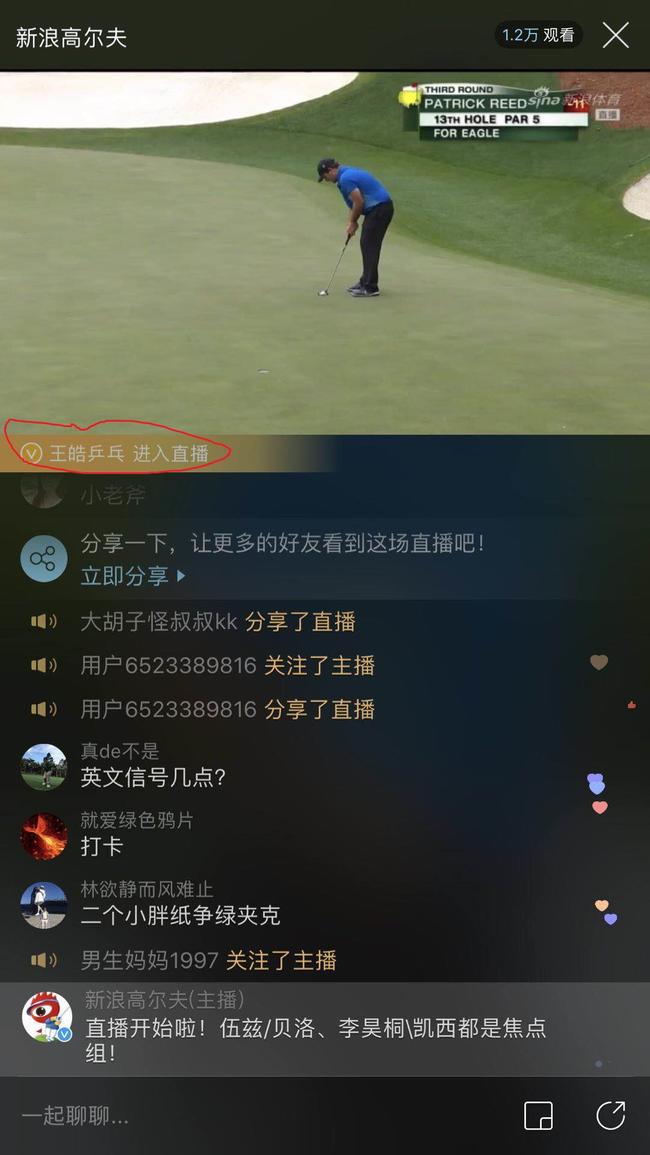Switch to picture-in-picture mini window
This screenshot has height=1155, width=650.
tap(538, 1116)
